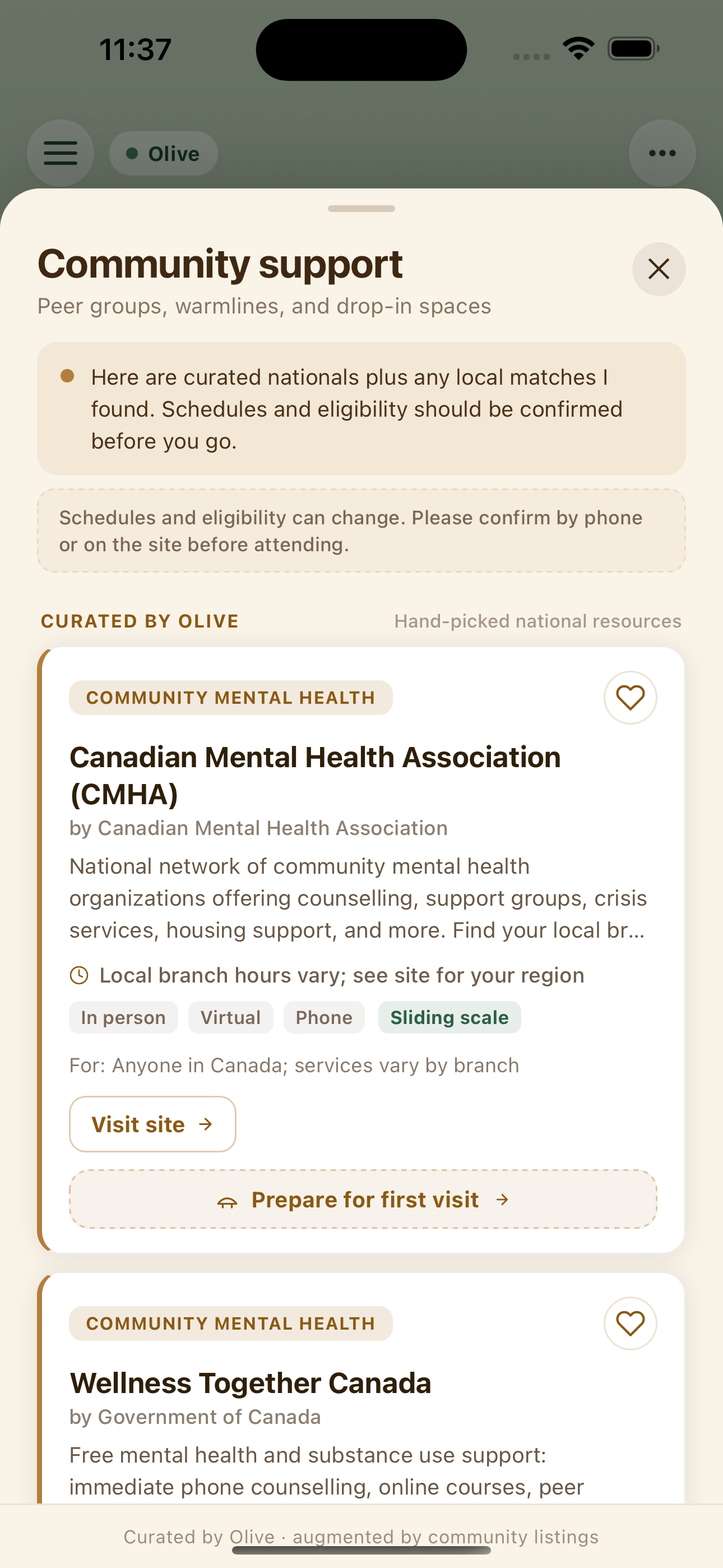The width and height of the screenshot is (723, 1568).
Task: Open the three-dot overflow menu
Action: [662, 153]
